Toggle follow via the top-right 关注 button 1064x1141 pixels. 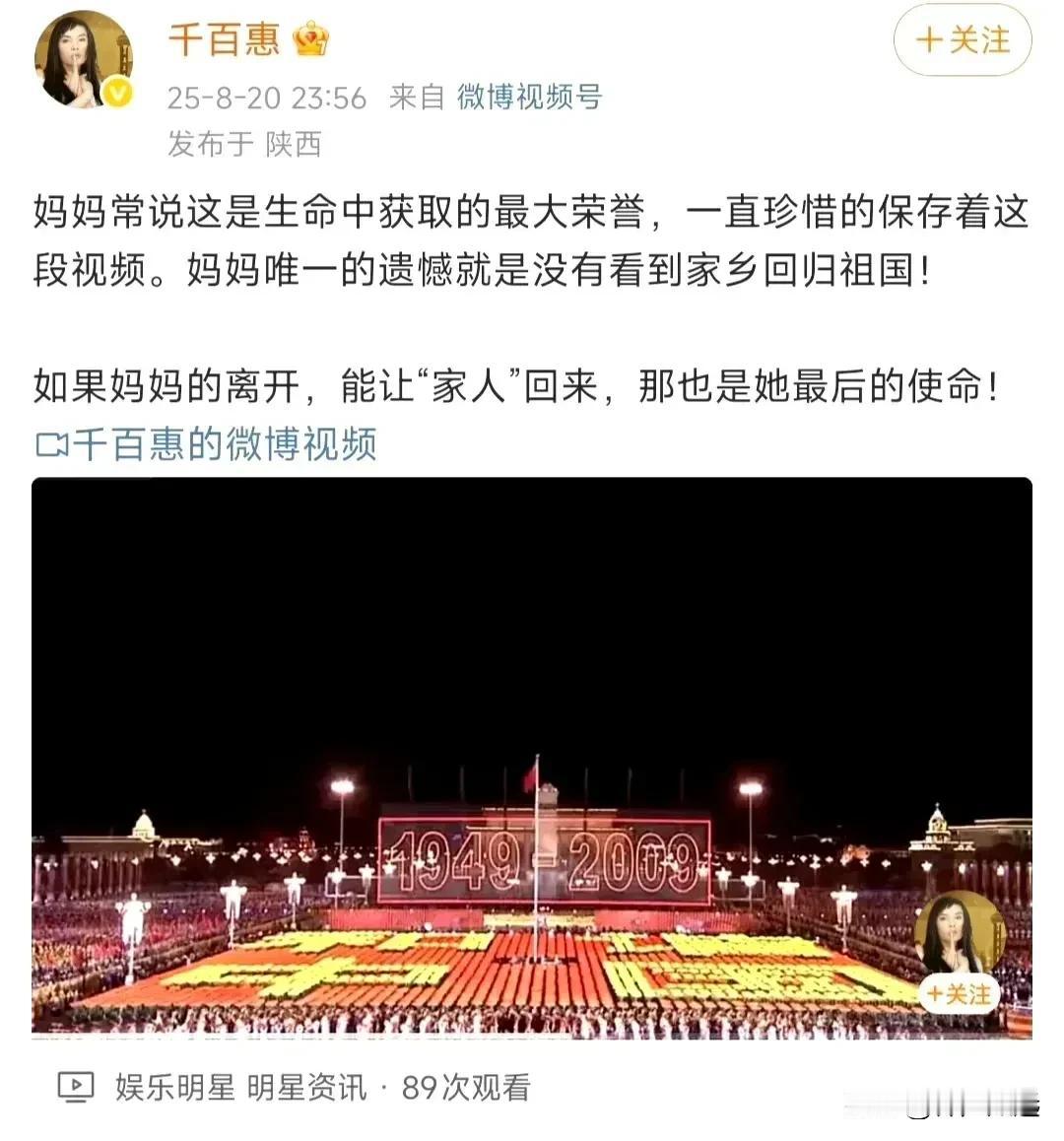[964, 41]
